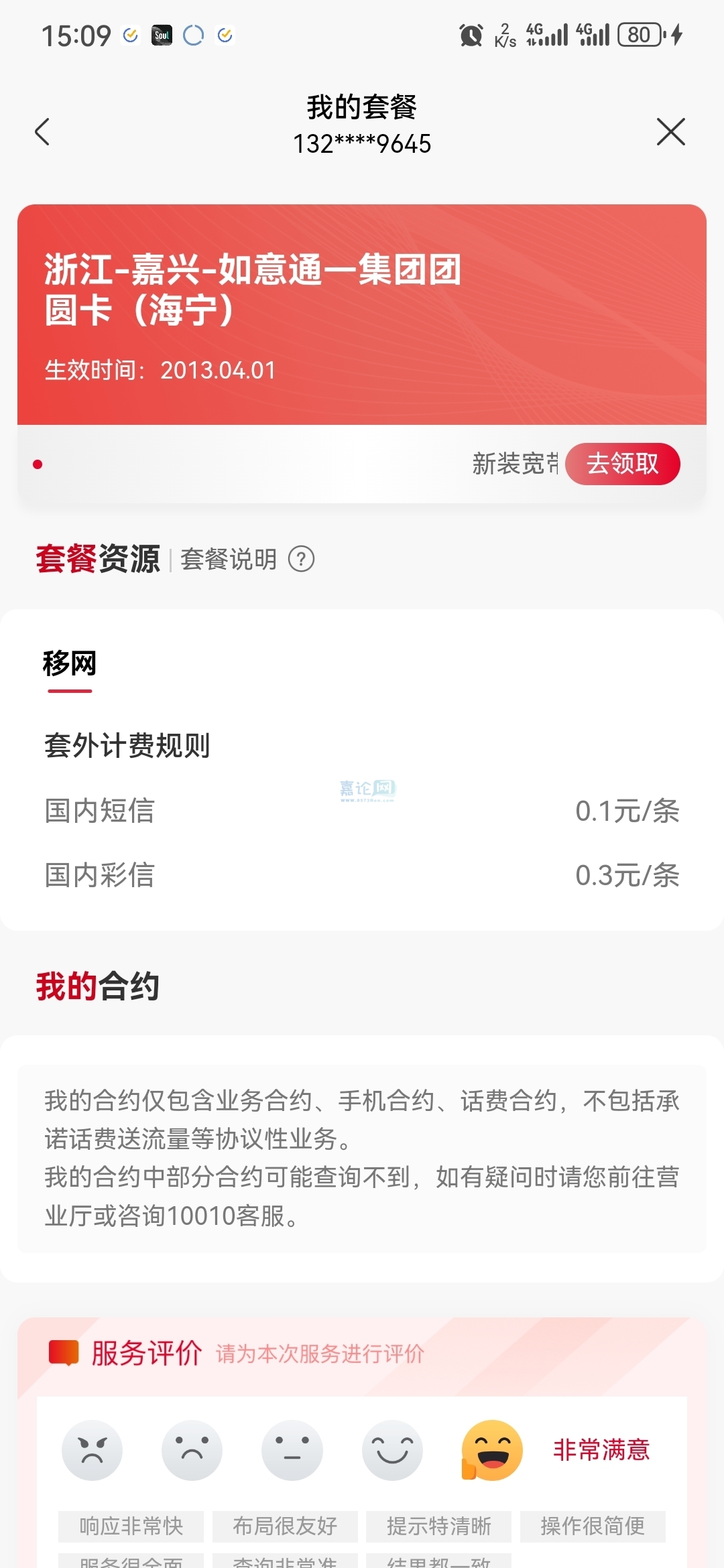
Task: Tap the 去领取 button
Action: point(622,464)
